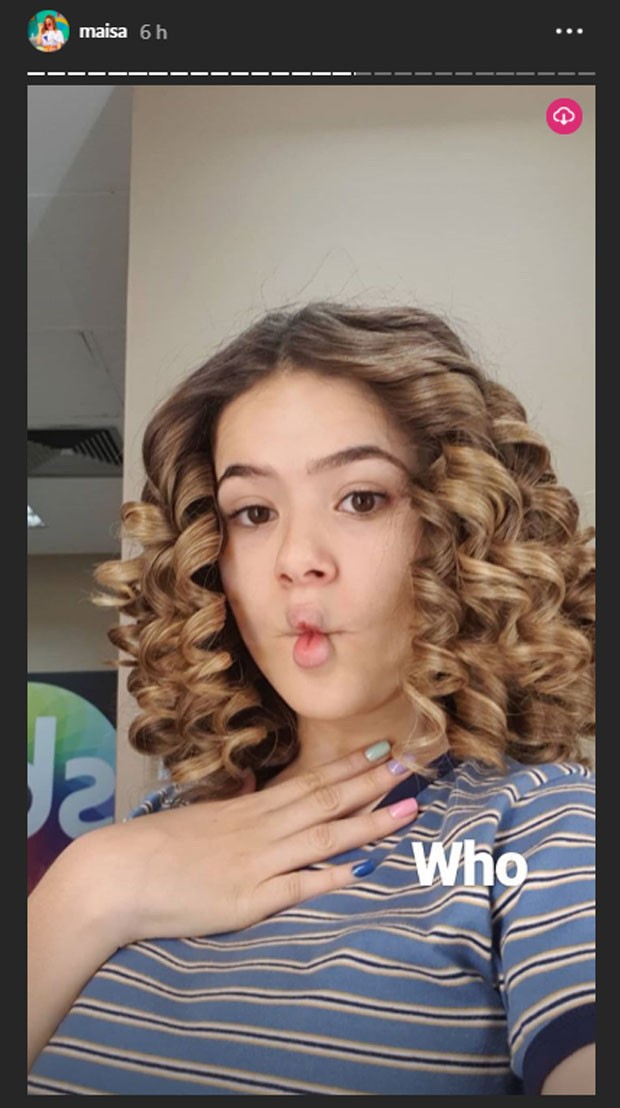
Task: Tap the pink download story button
Action: coord(564,117)
